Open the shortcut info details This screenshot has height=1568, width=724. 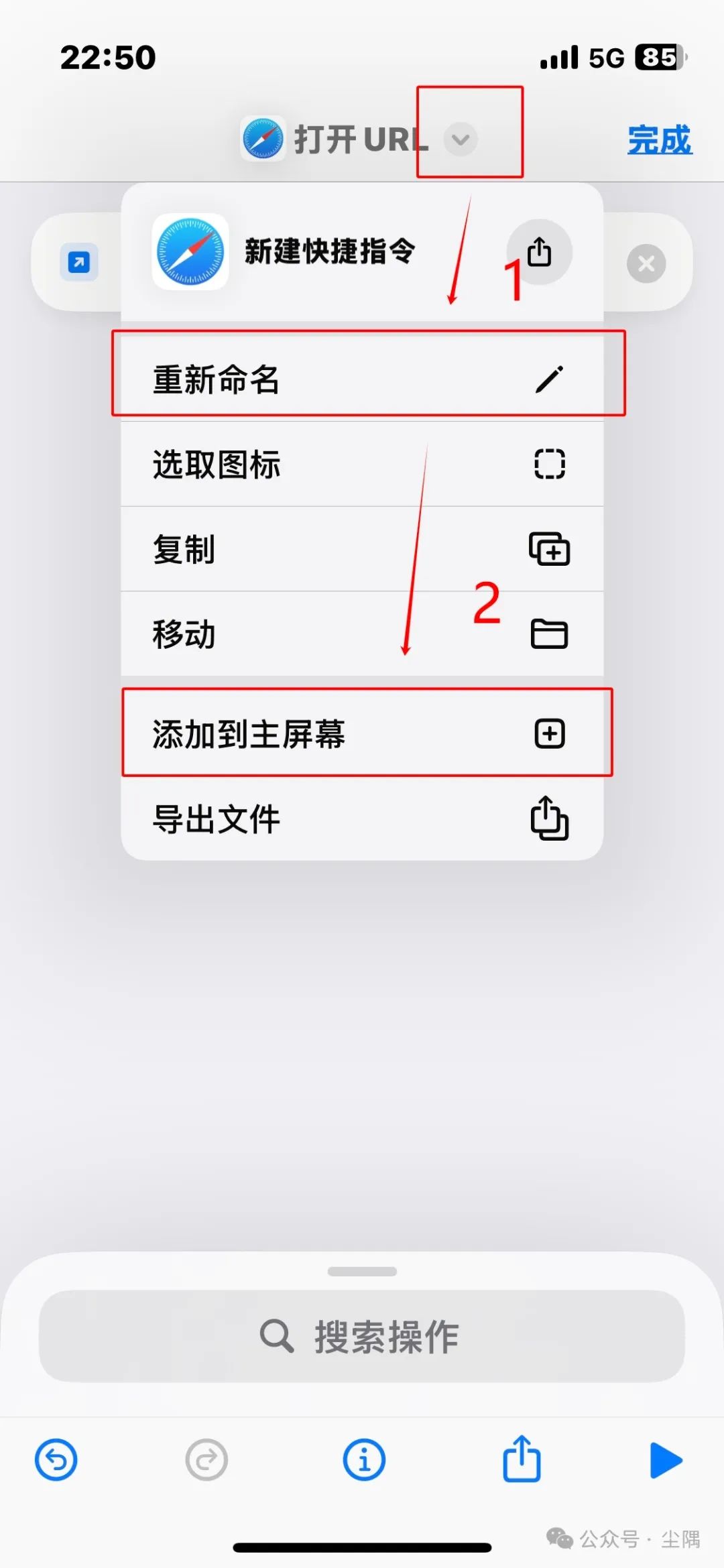[x=364, y=1459]
